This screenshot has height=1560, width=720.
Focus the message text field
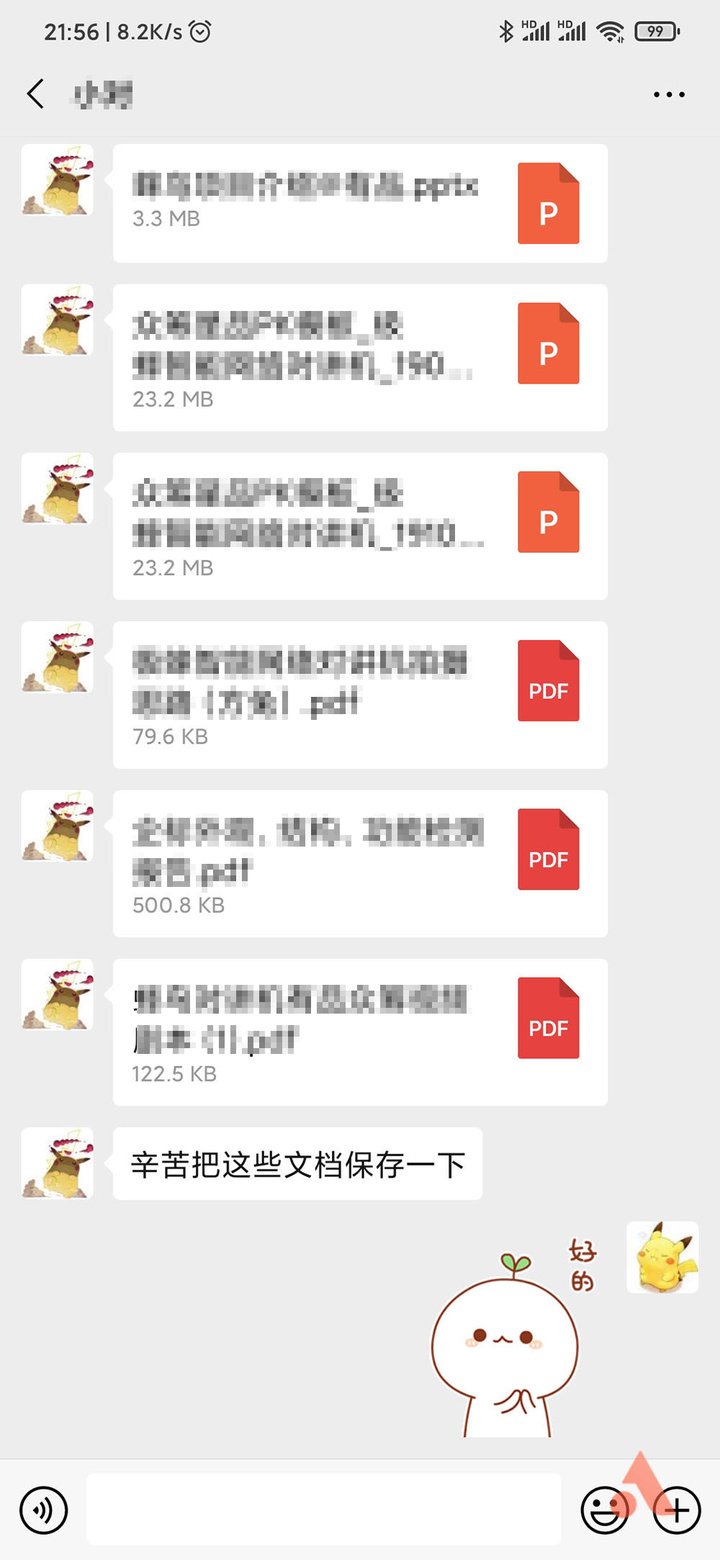323,1509
